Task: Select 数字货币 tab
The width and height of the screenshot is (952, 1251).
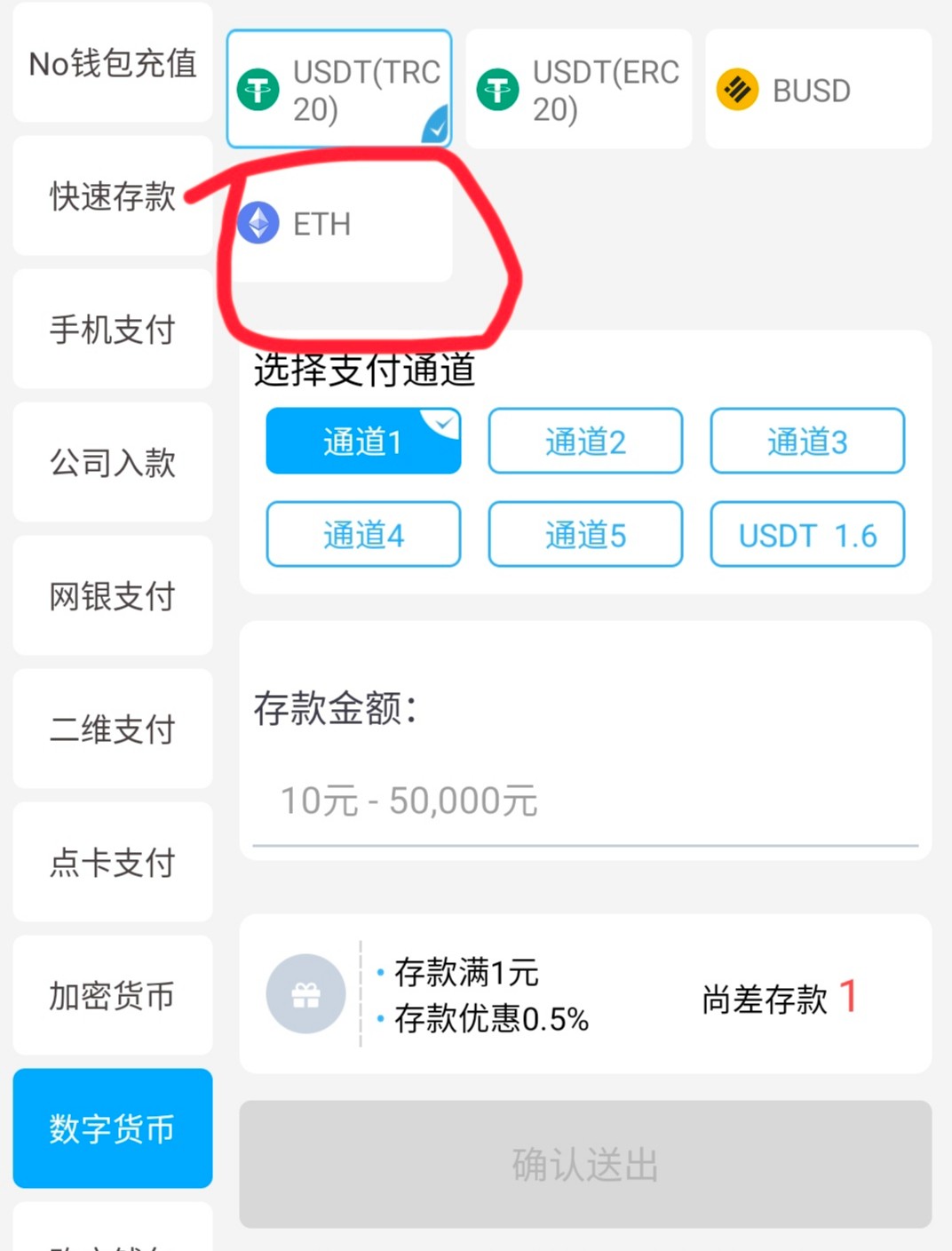Action: pyautogui.click(x=113, y=1128)
